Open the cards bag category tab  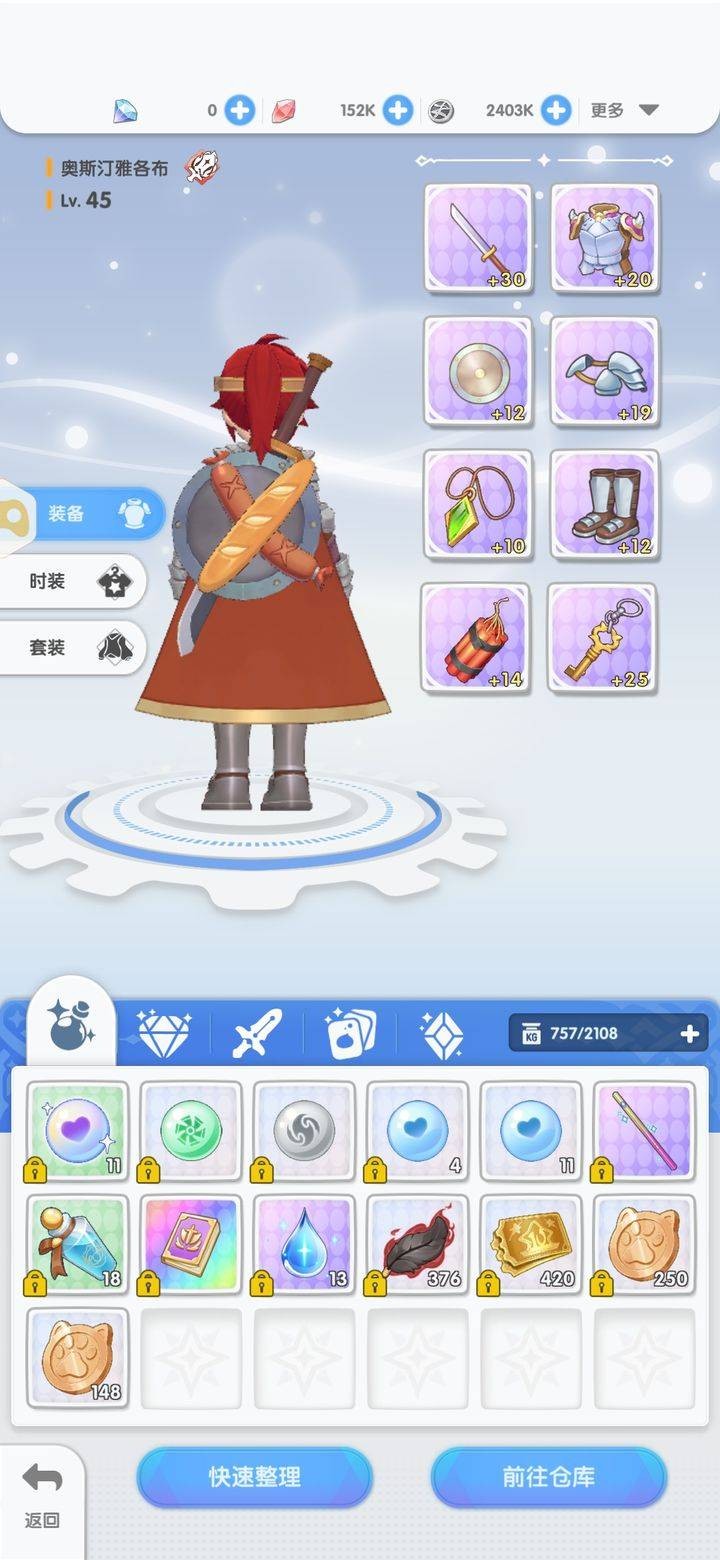click(x=351, y=1034)
